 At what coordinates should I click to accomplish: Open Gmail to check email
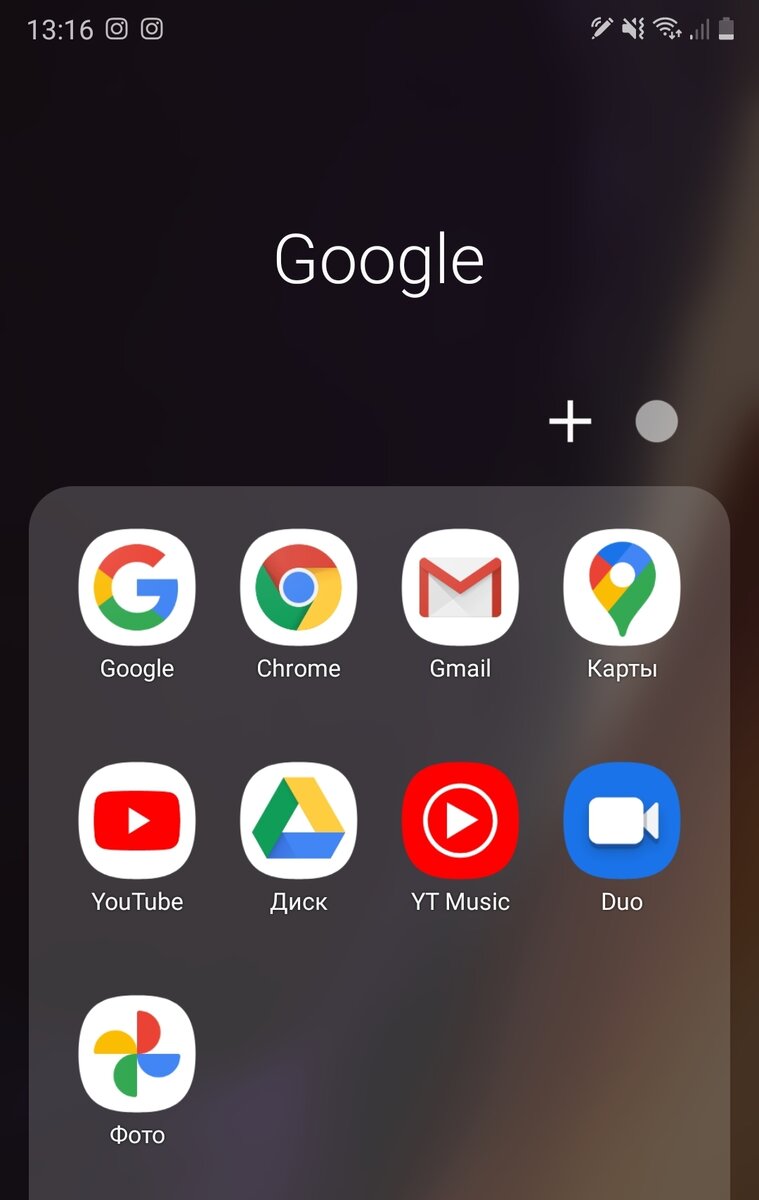460,588
